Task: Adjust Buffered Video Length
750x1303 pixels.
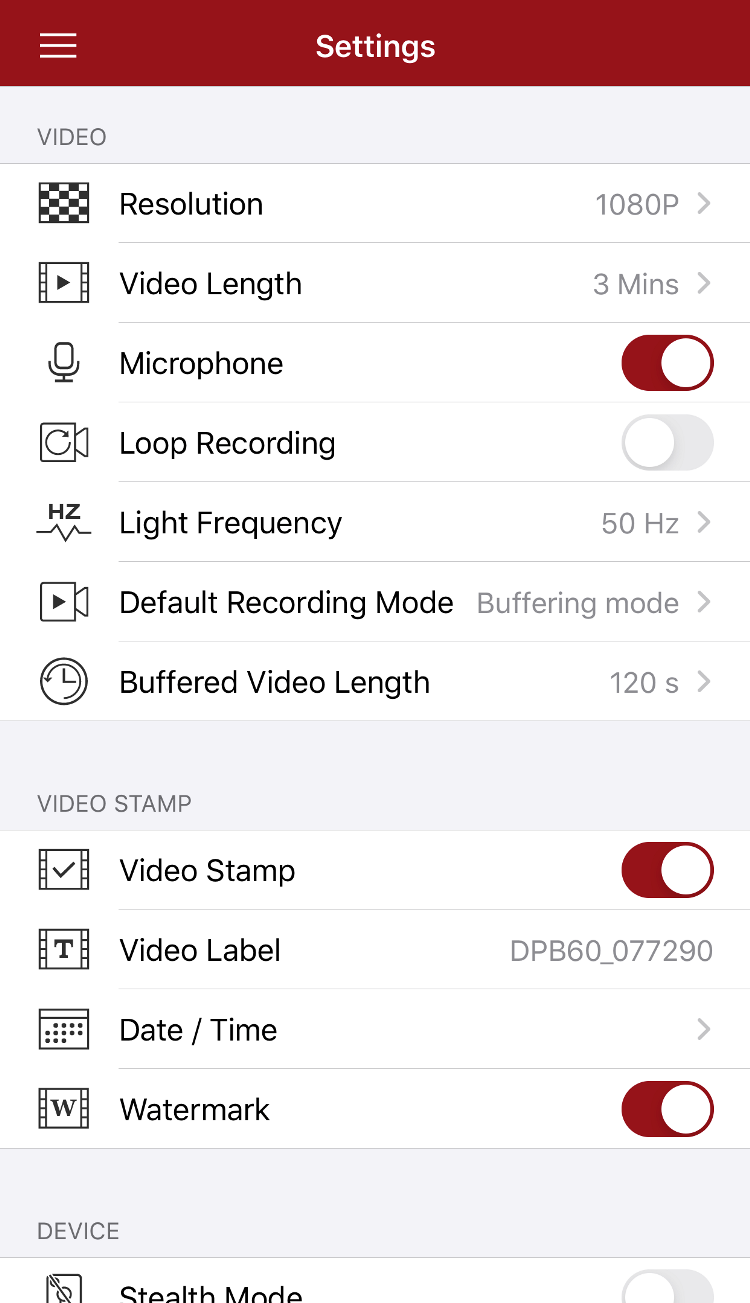Action: (x=375, y=682)
